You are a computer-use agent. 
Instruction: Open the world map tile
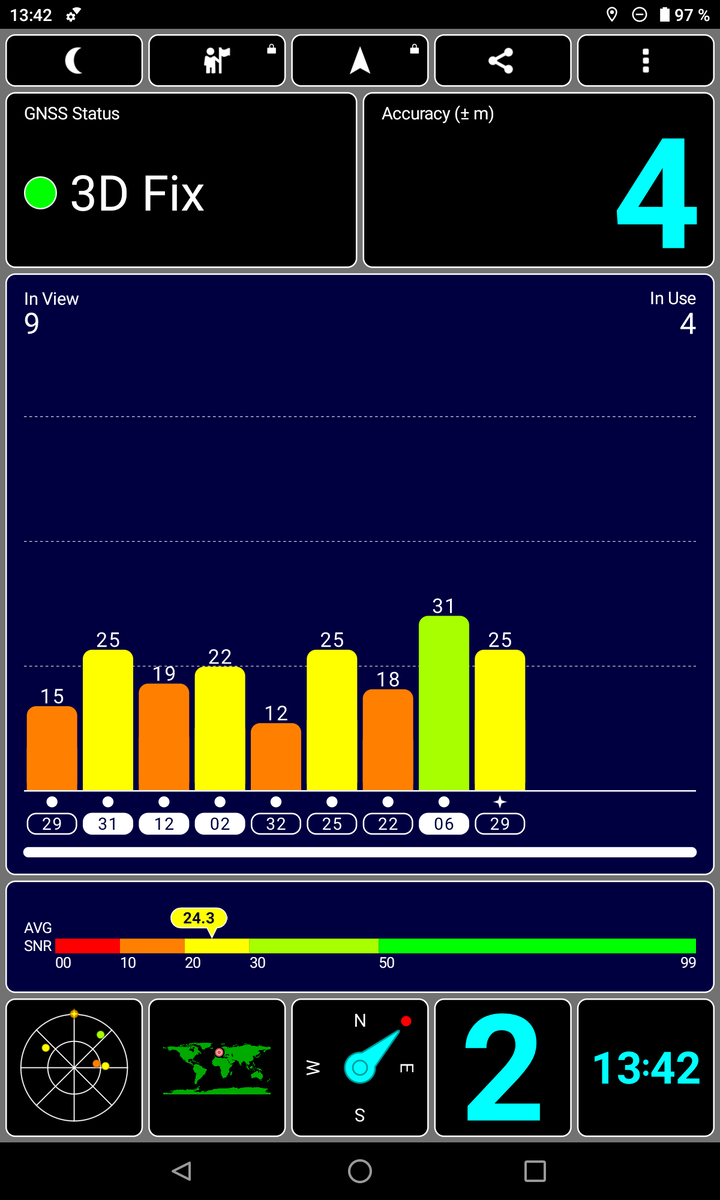(218, 1067)
